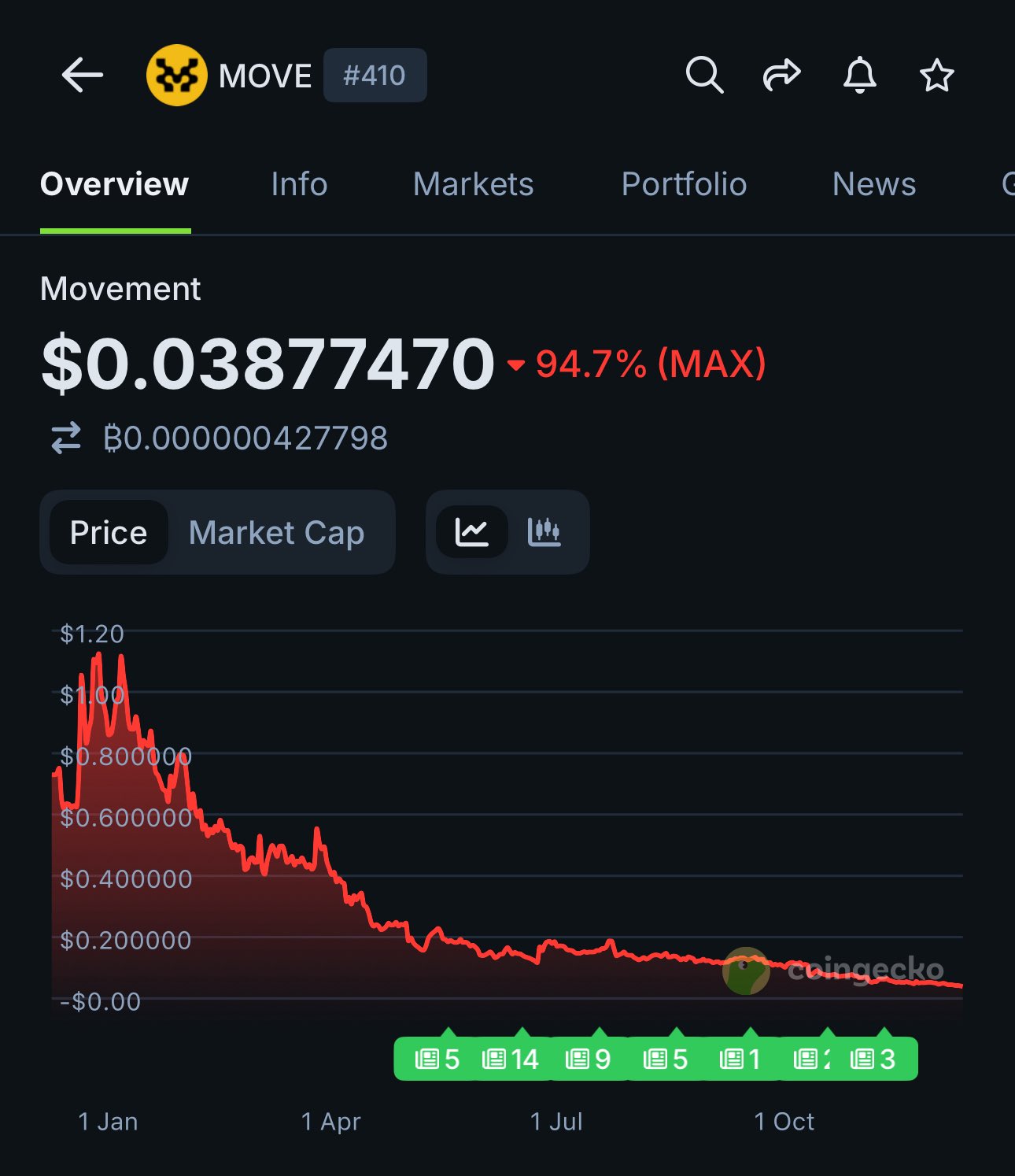View the Portfolio tab
Viewport: 1015px width, 1176px height.
tap(684, 184)
